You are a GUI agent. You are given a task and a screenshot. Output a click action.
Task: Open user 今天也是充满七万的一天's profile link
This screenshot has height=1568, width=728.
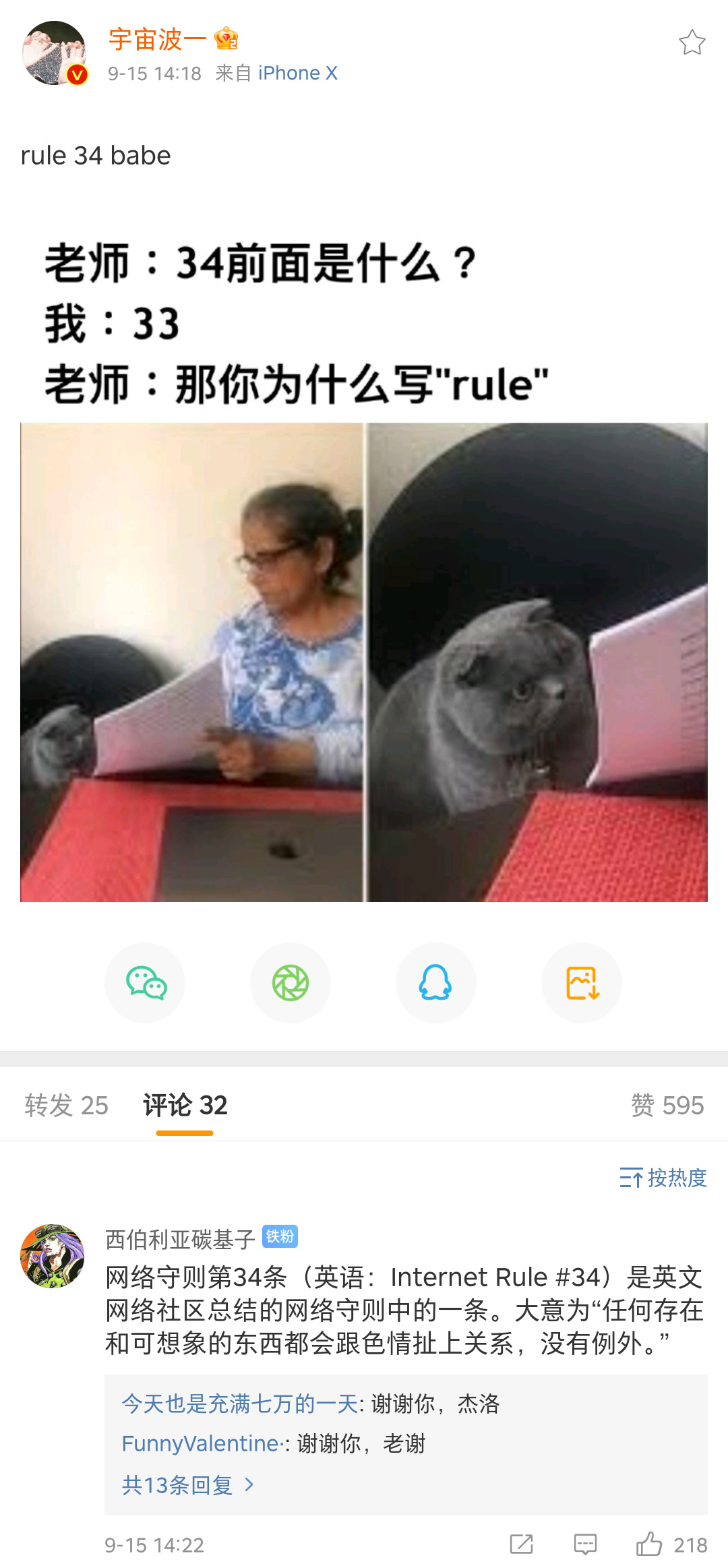tap(239, 1404)
